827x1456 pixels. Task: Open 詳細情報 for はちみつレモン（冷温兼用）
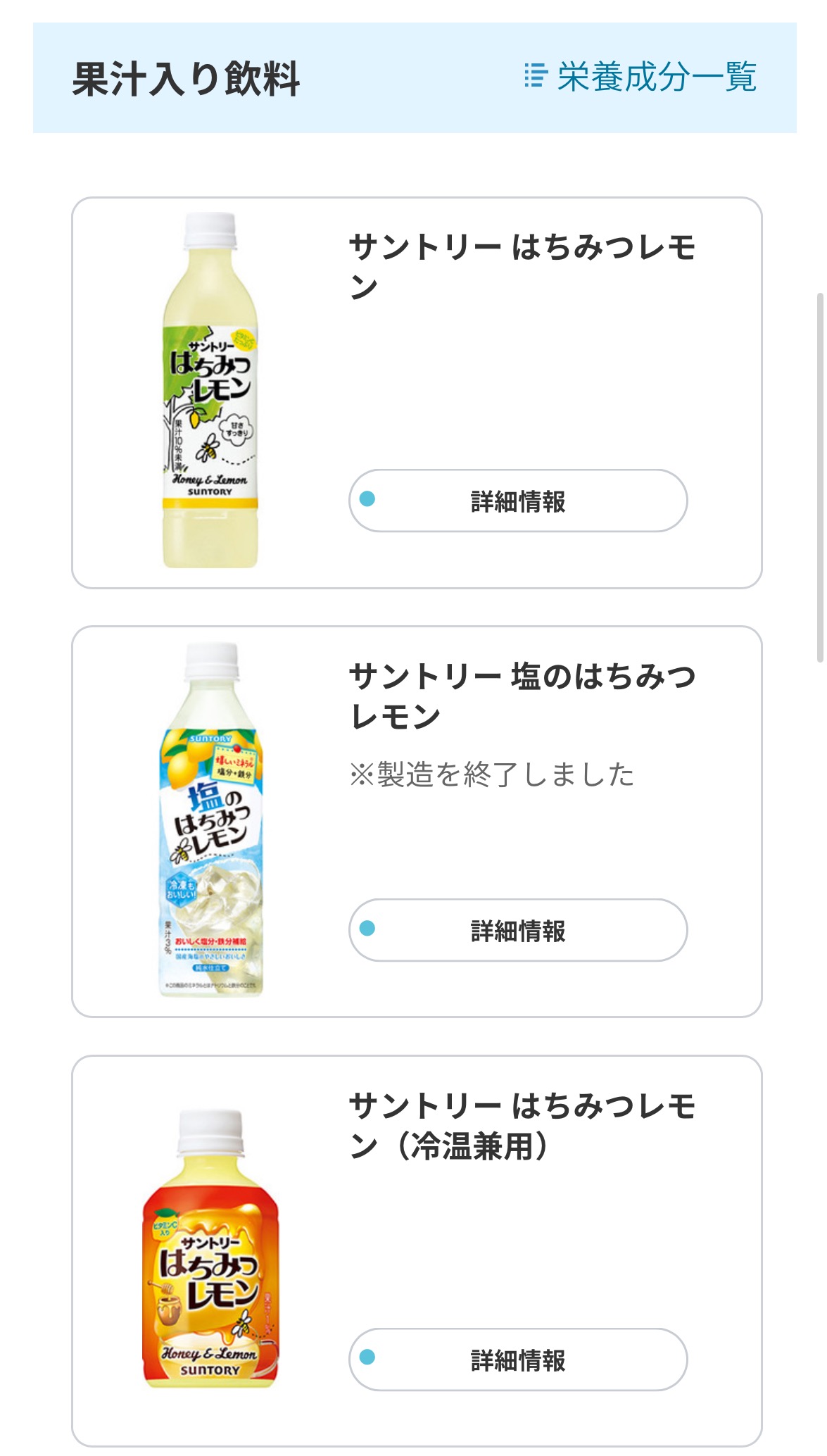click(517, 1360)
